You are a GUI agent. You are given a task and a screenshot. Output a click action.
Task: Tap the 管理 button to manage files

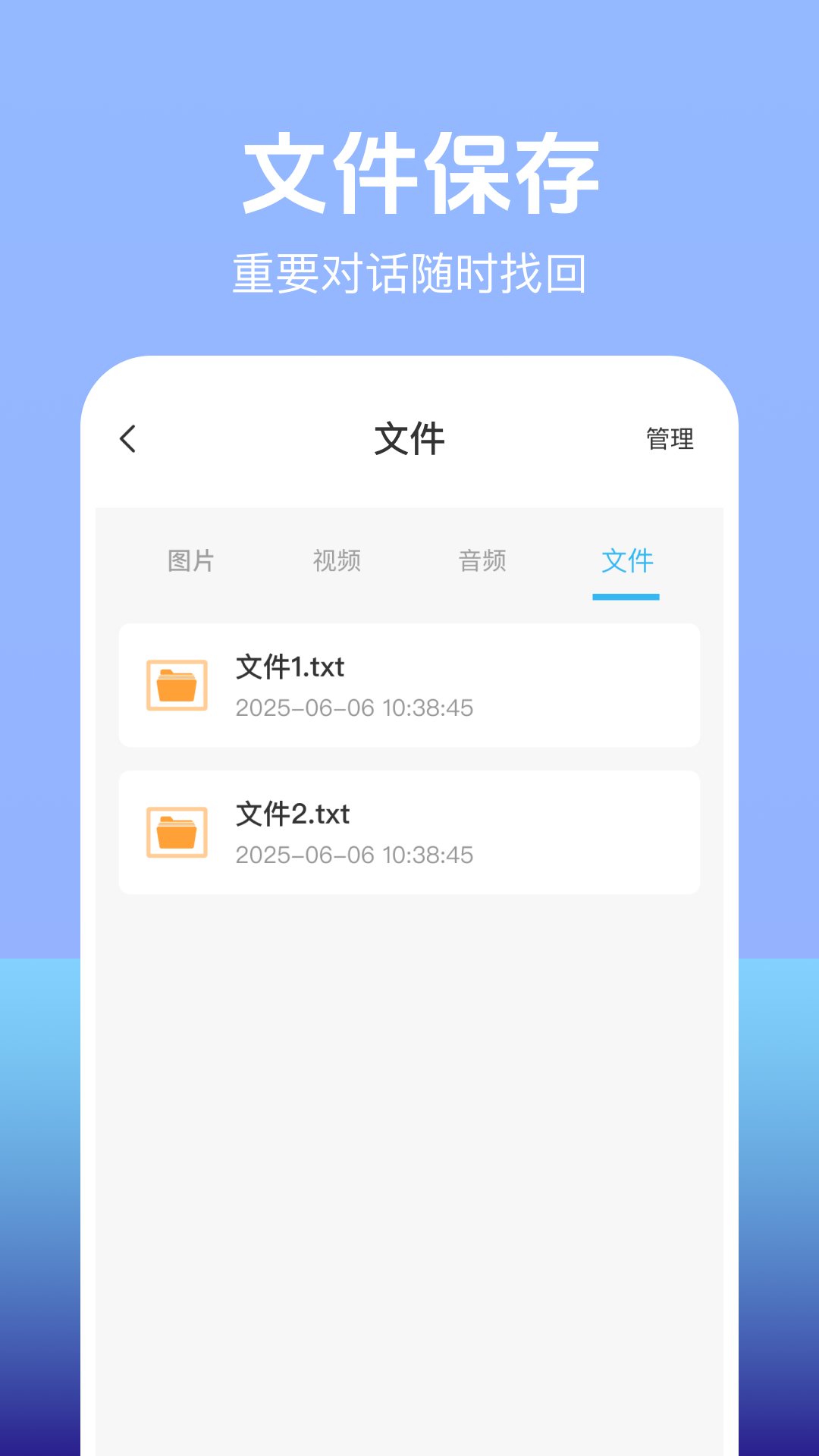(x=669, y=438)
